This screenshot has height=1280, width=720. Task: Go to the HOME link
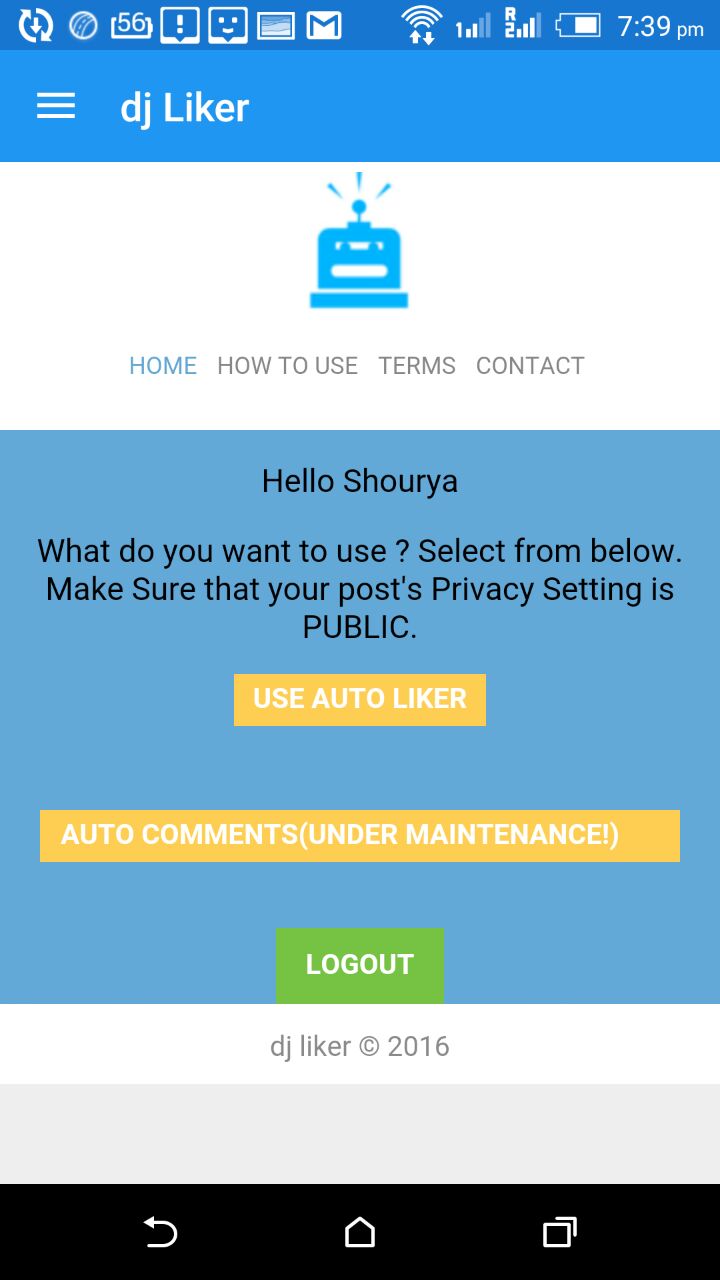click(163, 366)
